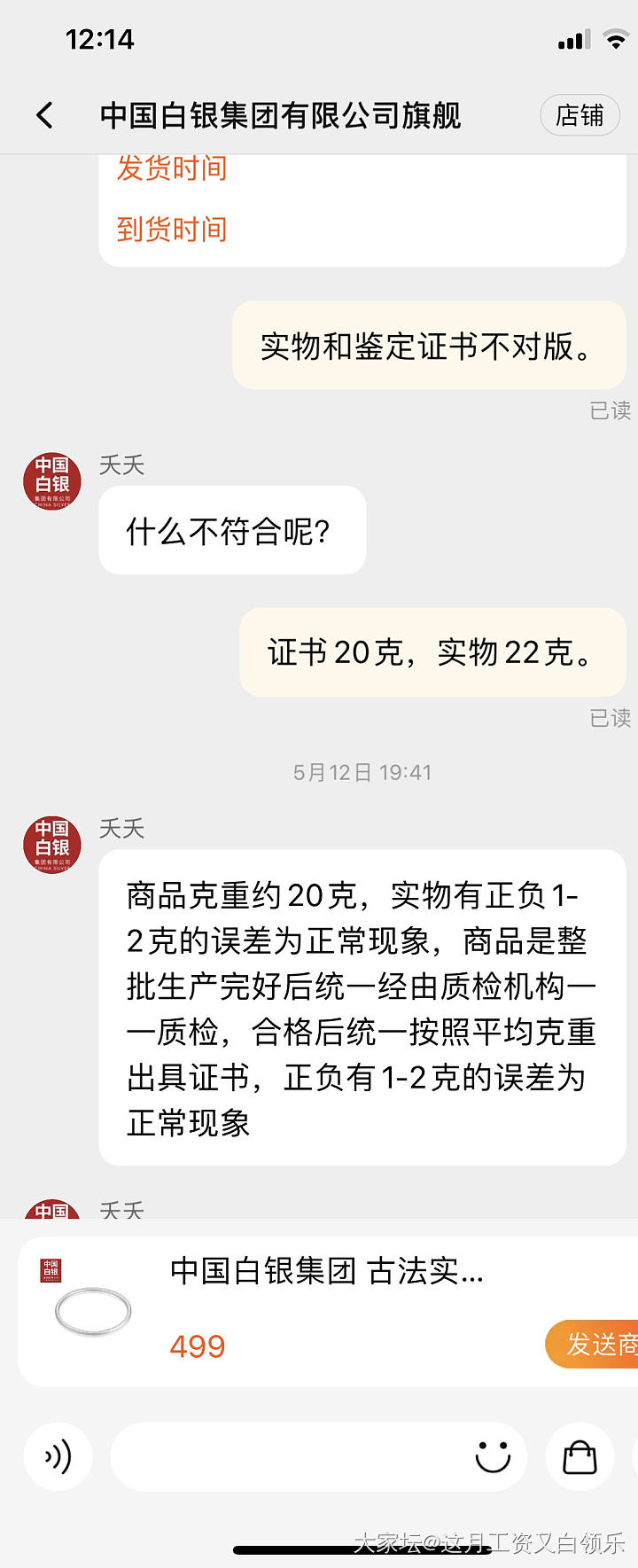
Task: Open the emoji picker
Action: pyautogui.click(x=493, y=1457)
